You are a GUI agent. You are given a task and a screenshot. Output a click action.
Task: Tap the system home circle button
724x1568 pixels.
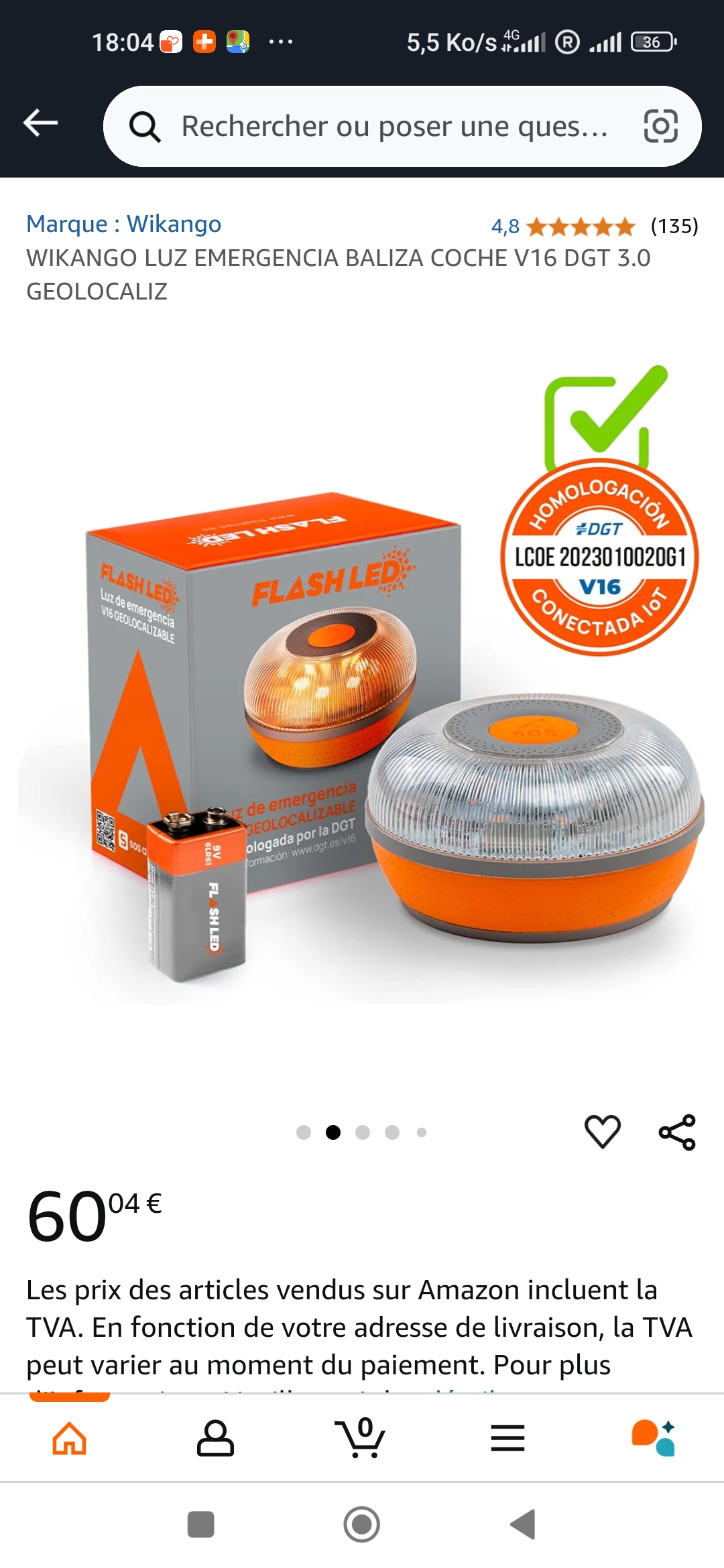pyautogui.click(x=362, y=1524)
